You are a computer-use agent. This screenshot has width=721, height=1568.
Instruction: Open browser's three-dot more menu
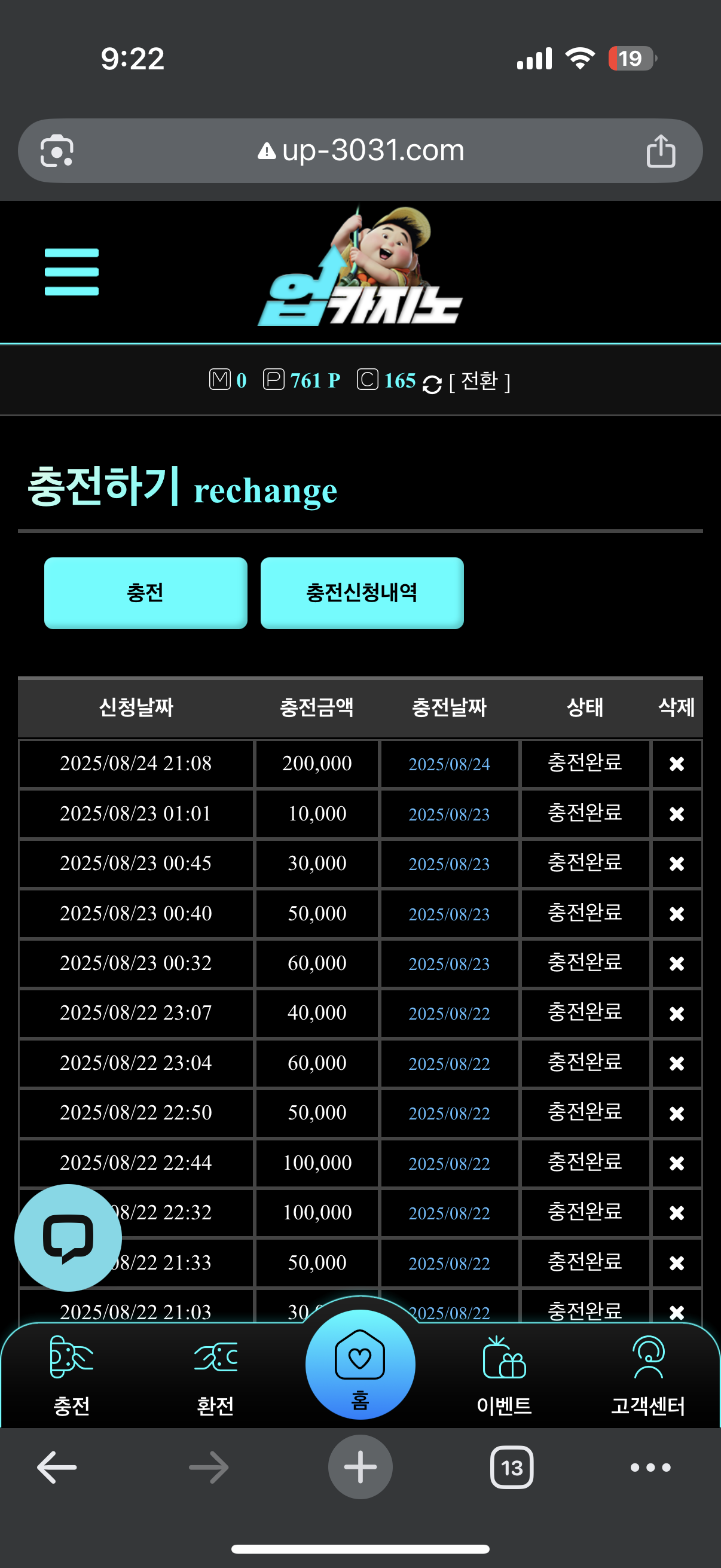[650, 1468]
